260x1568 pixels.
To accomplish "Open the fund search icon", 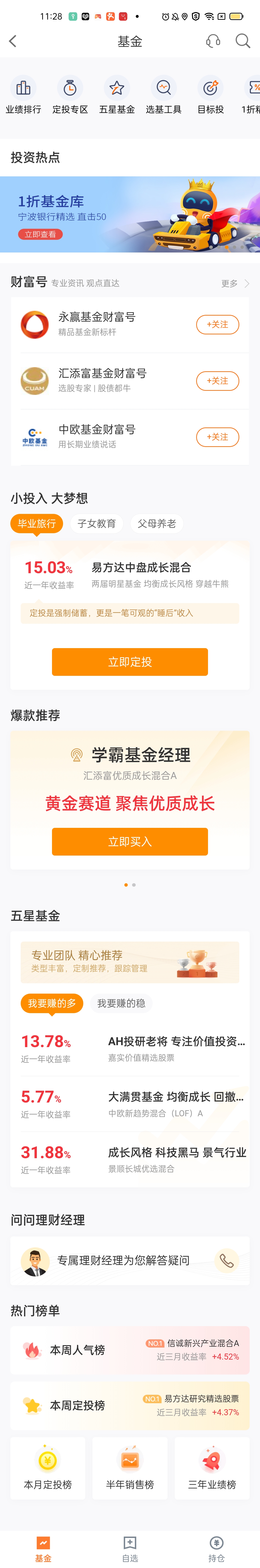I will (242, 41).
